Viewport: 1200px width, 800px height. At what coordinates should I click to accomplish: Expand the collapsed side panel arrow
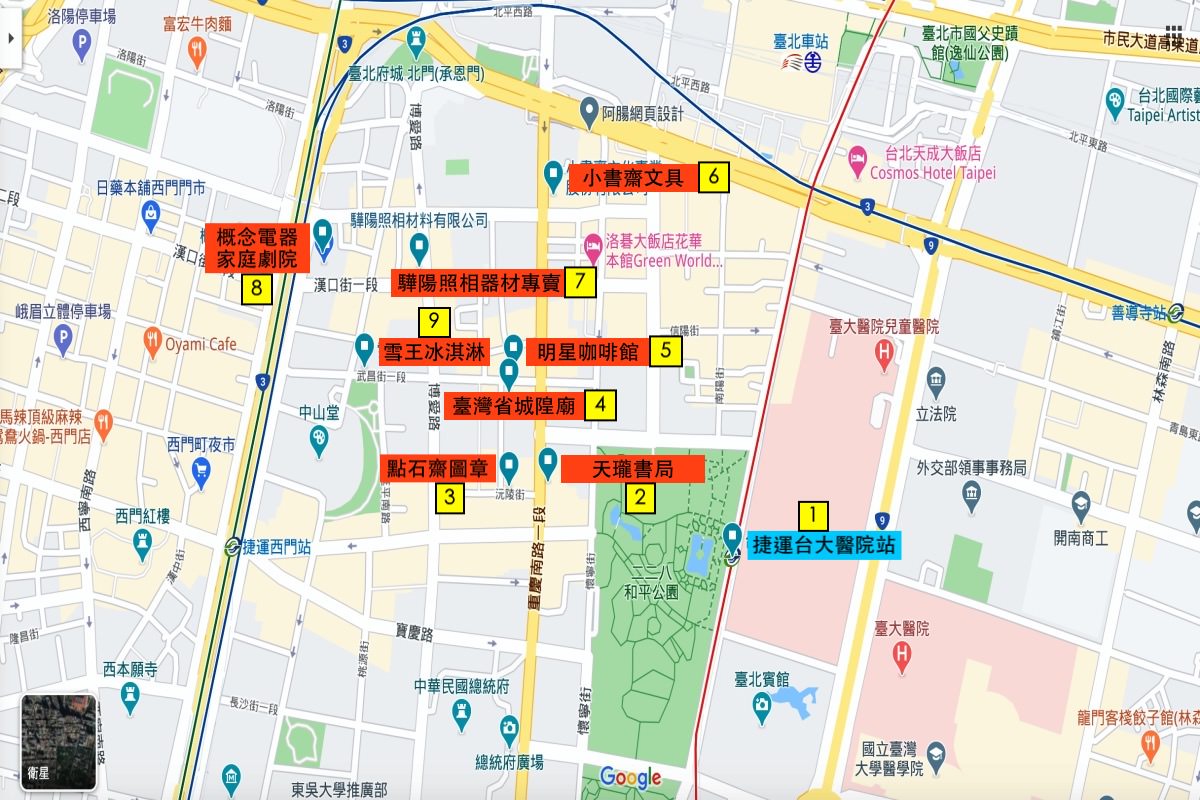(x=10, y=39)
